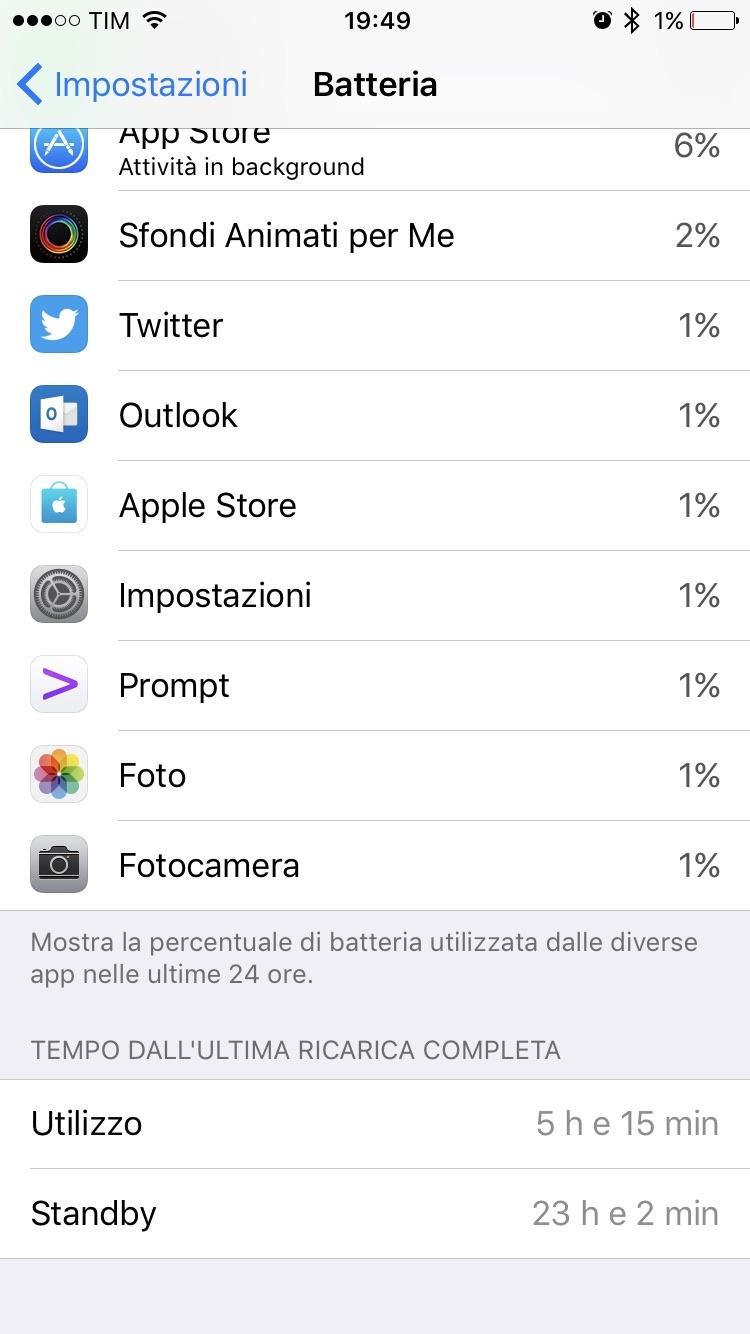The width and height of the screenshot is (750, 1334).
Task: Tap the Twitter battery usage row
Action: click(375, 326)
